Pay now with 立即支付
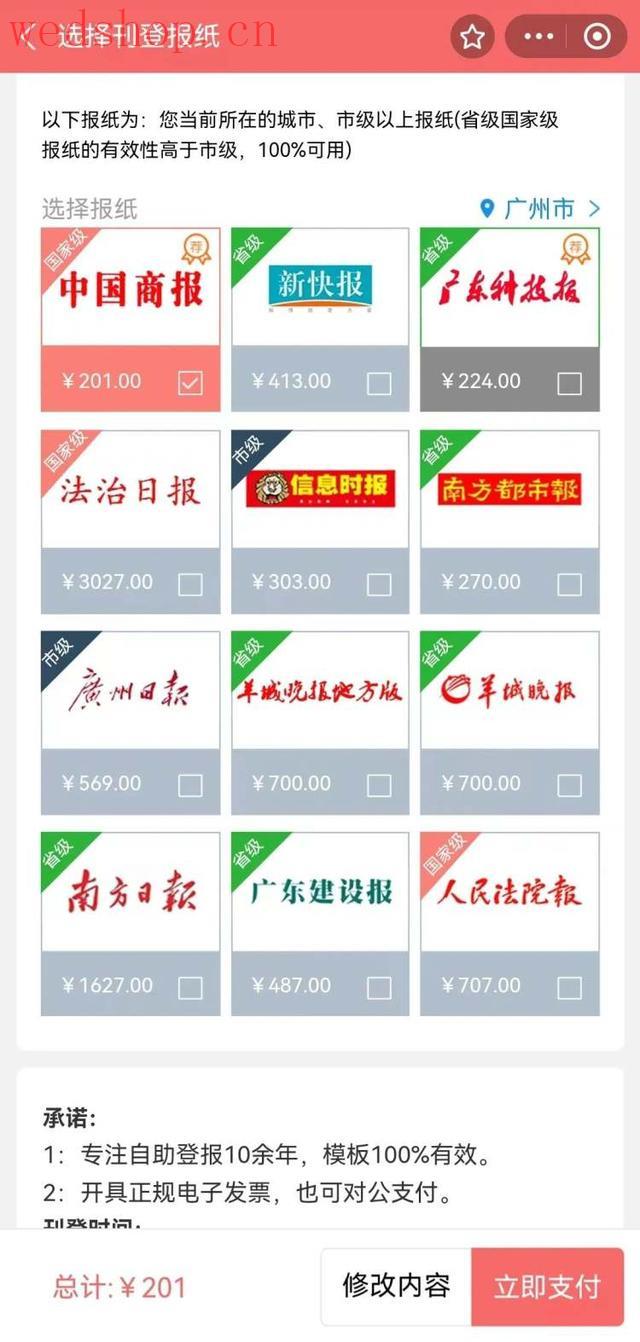Viewport: 640px width, 1342px height. tap(547, 1286)
